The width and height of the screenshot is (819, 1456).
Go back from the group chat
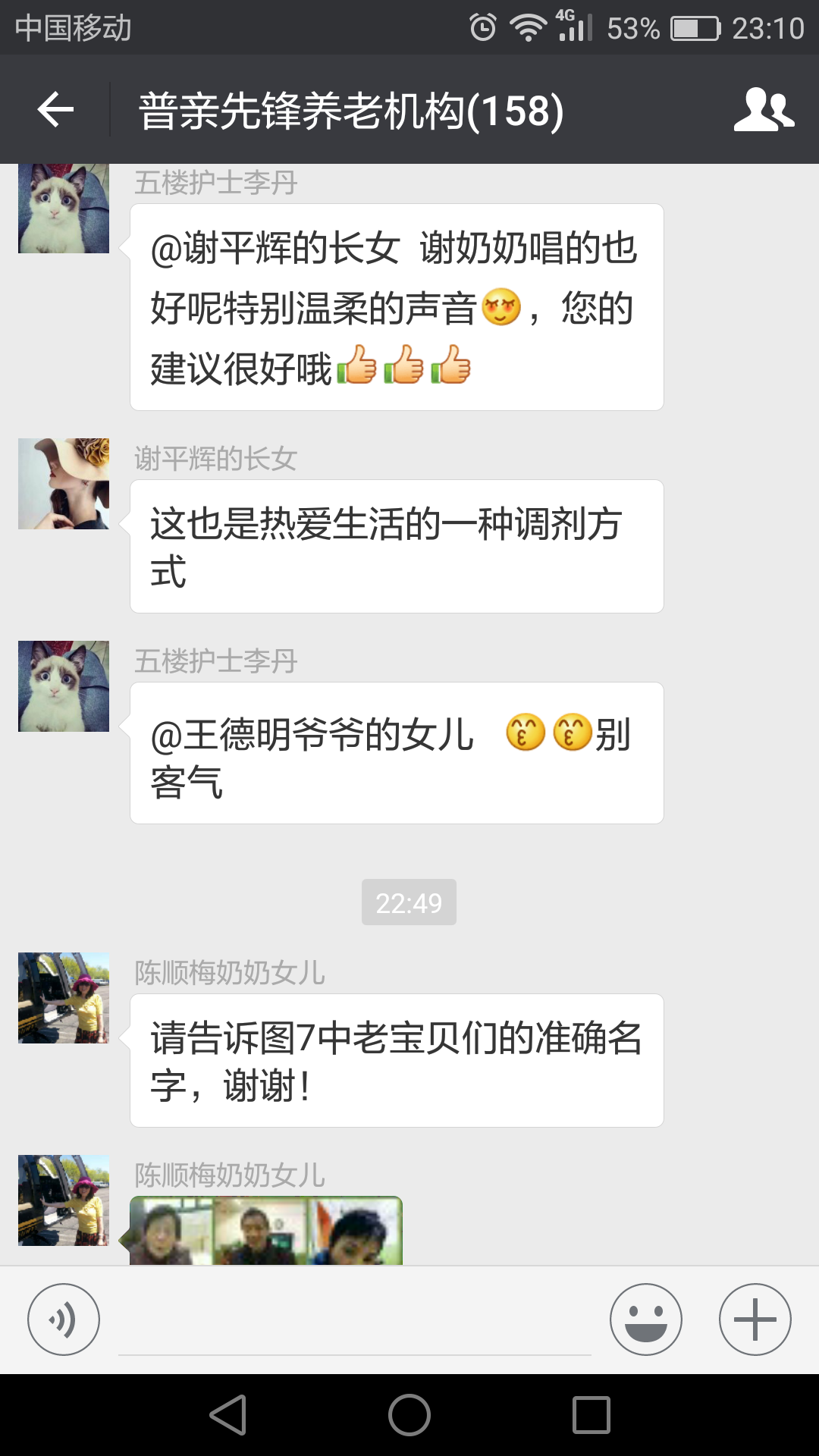[x=55, y=111]
